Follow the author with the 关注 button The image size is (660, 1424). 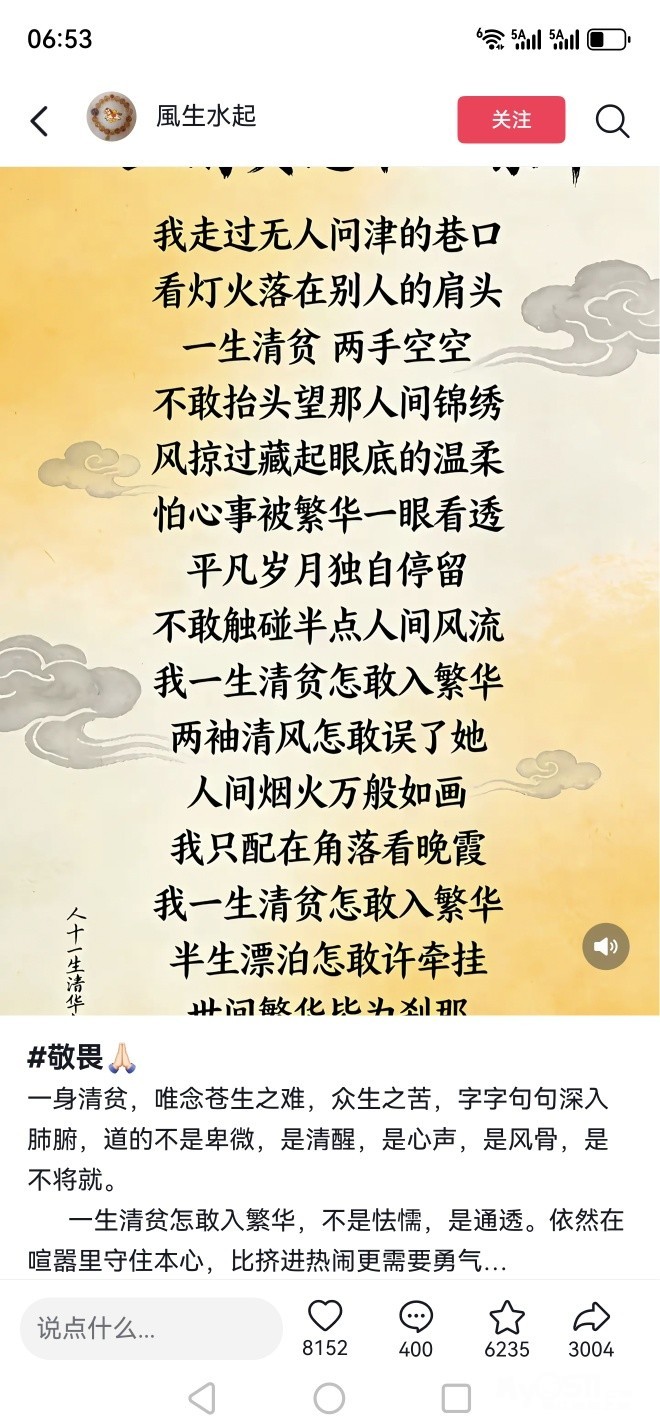511,120
